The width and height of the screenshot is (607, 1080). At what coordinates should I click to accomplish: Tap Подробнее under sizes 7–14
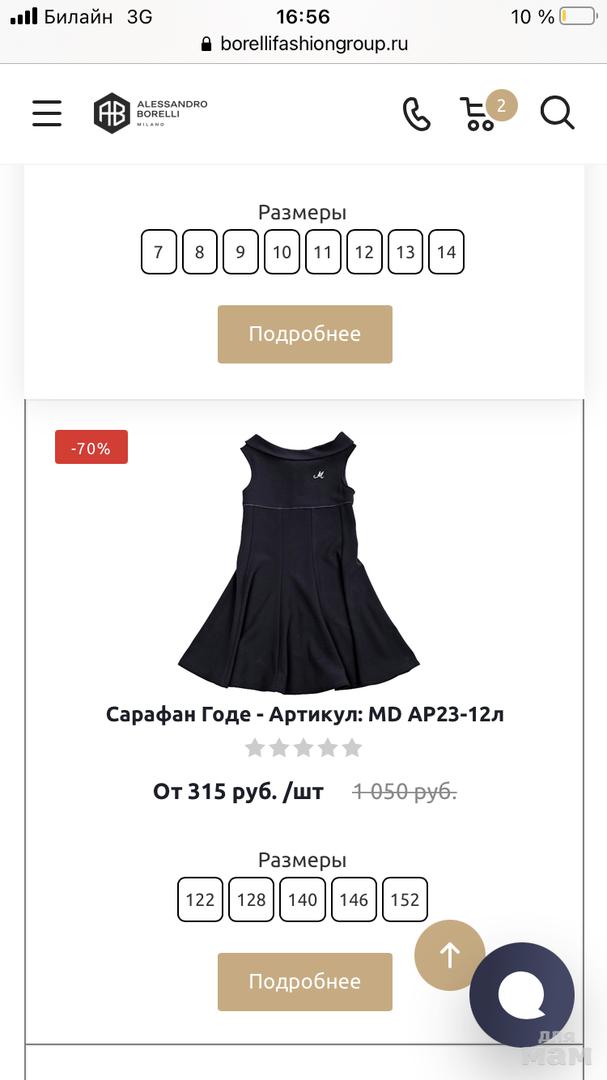pos(305,334)
